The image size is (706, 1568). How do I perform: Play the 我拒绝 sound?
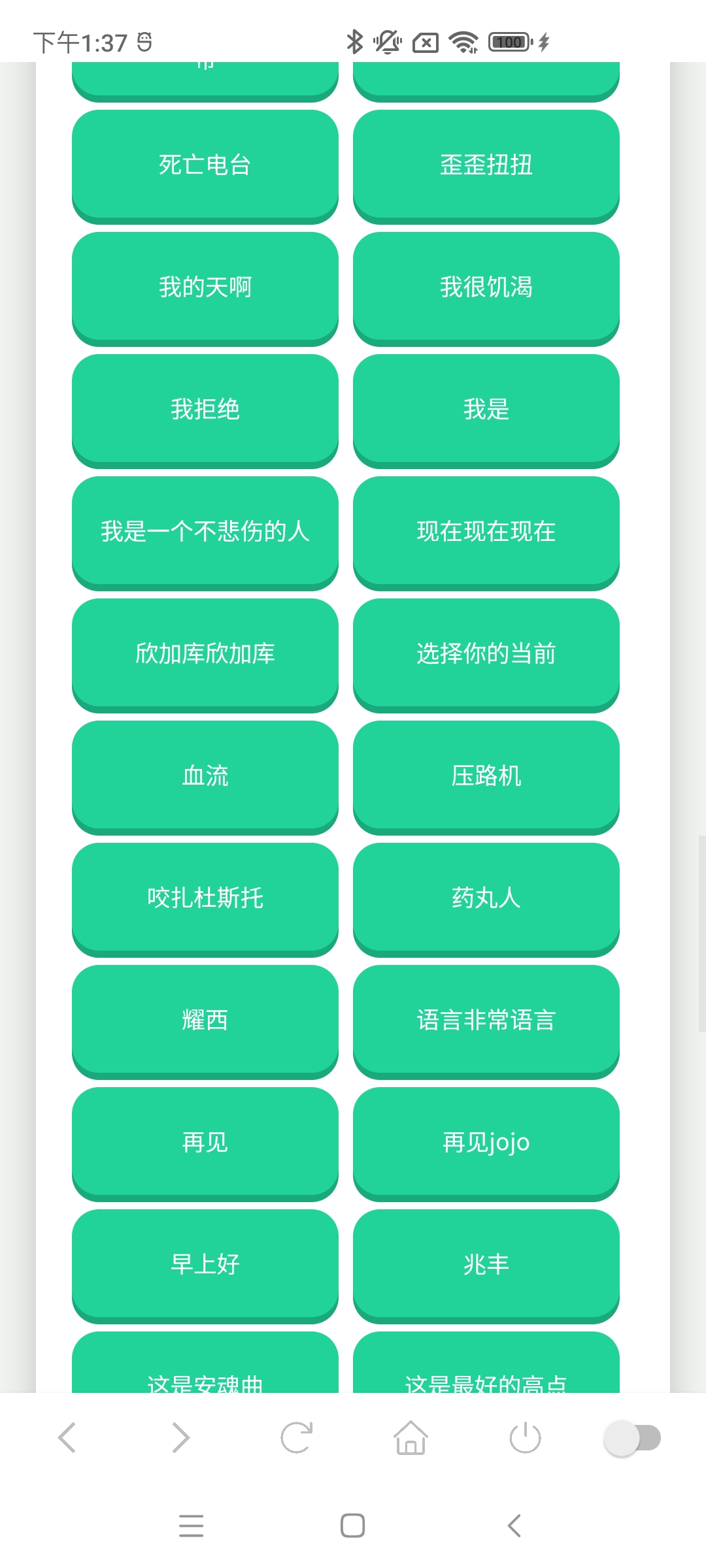pyautogui.click(x=205, y=409)
